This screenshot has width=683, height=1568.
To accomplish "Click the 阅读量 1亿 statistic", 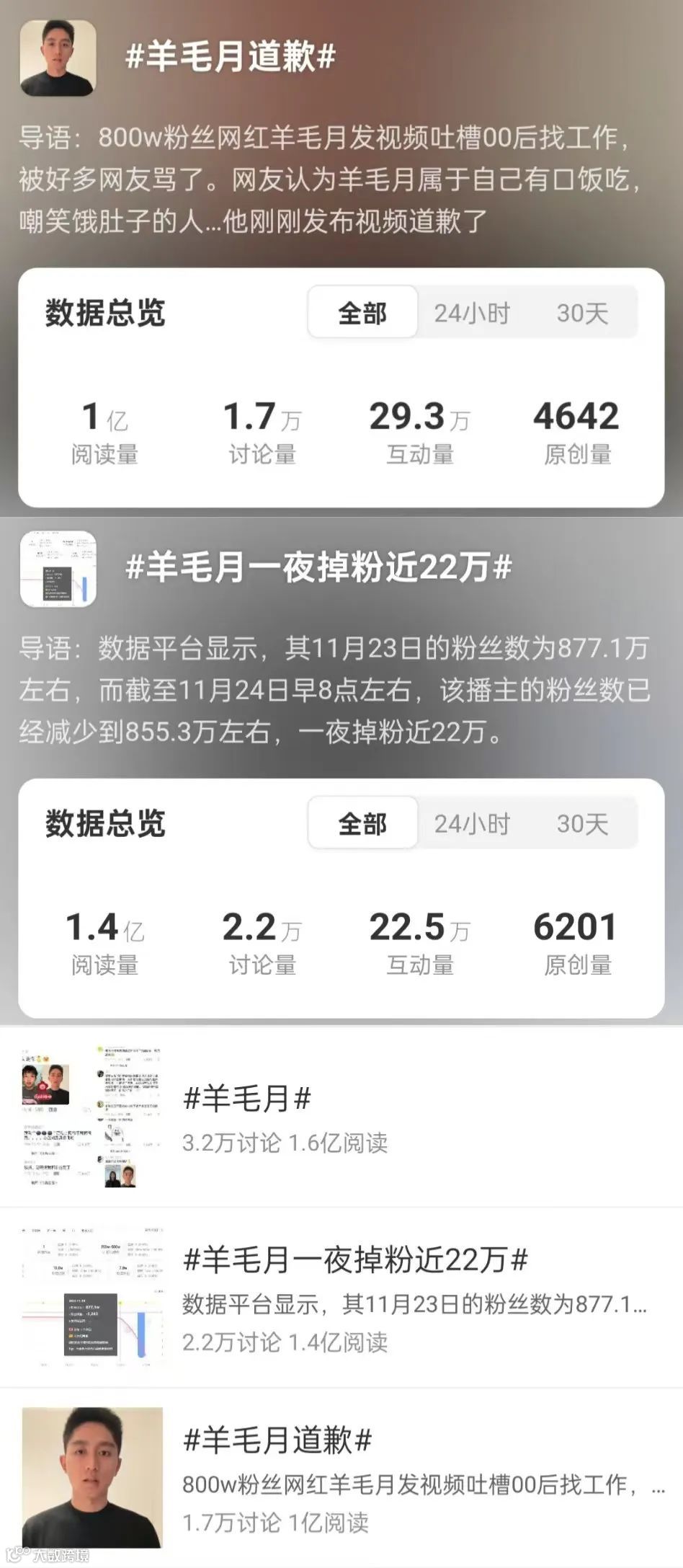I will (x=104, y=430).
